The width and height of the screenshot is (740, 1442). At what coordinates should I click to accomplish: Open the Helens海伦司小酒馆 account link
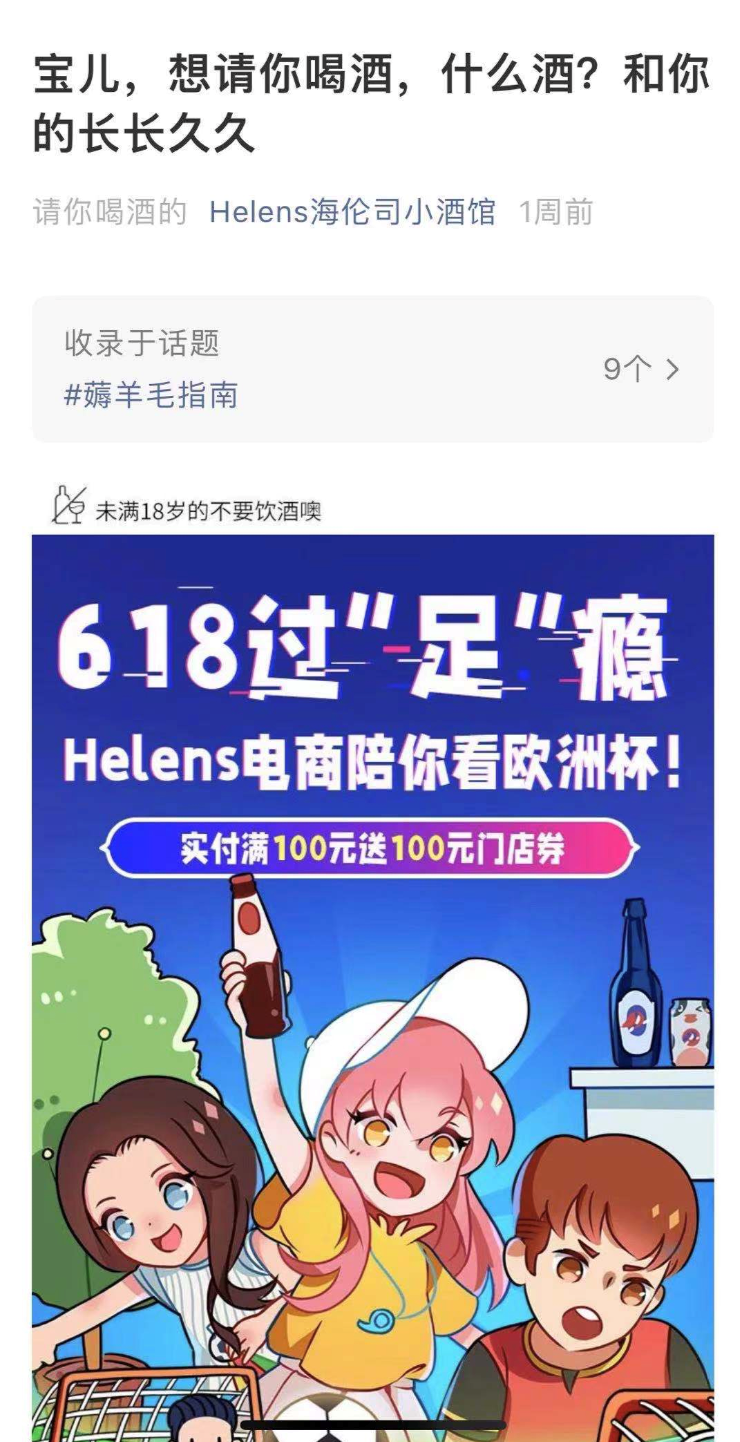click(352, 212)
